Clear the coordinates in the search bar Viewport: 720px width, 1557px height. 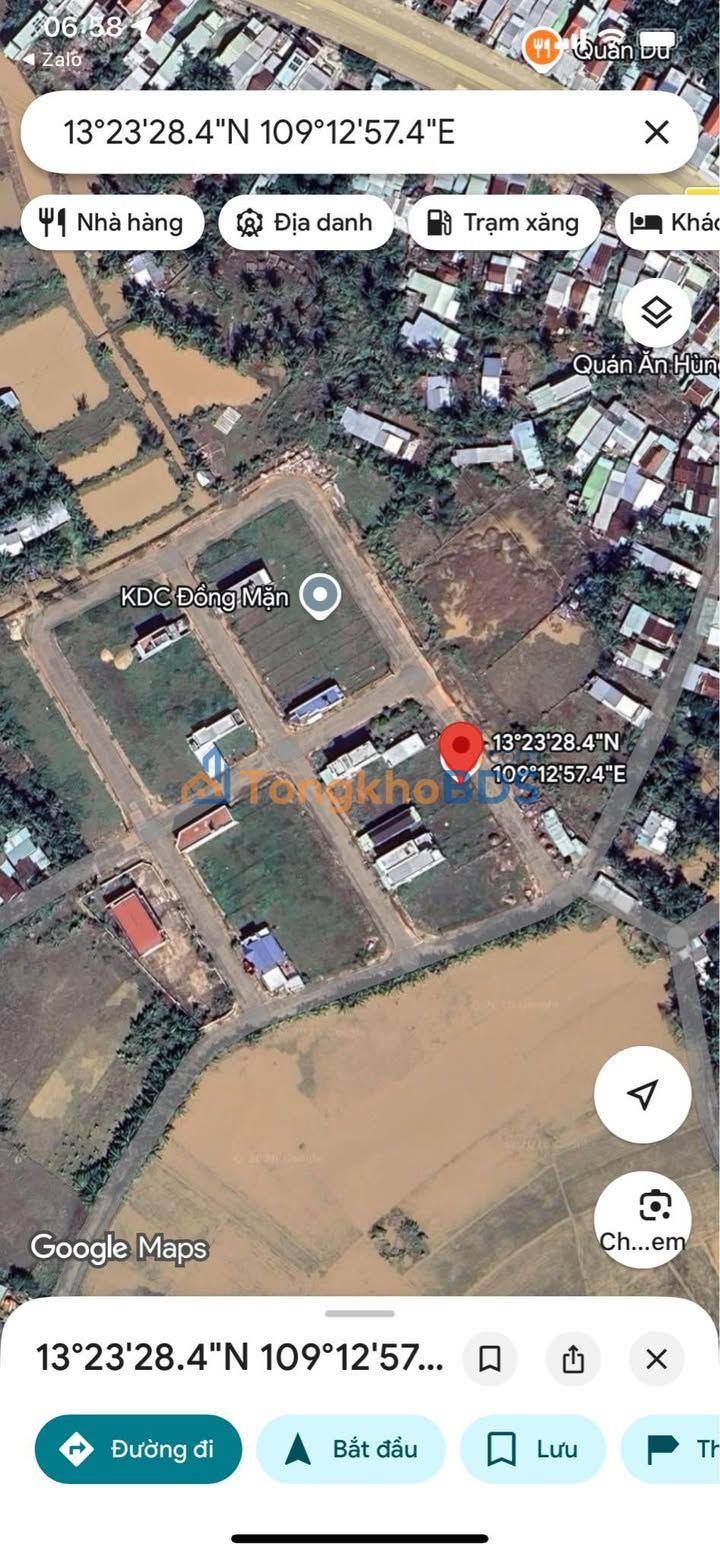[656, 132]
